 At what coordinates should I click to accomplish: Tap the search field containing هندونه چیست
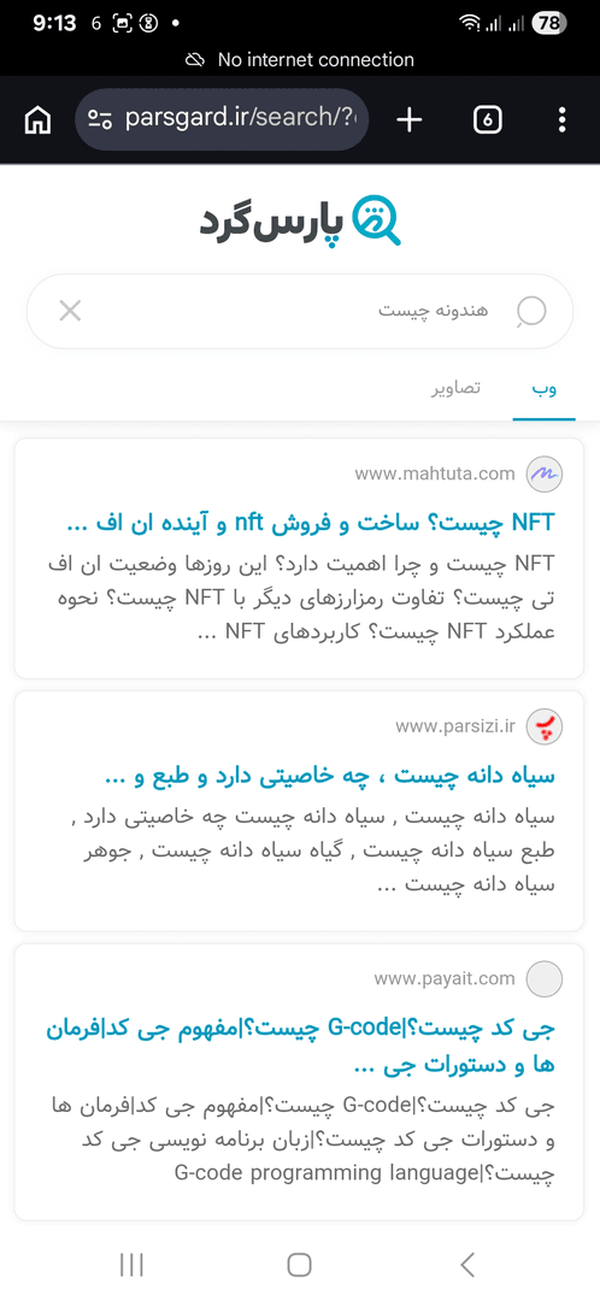click(300, 311)
